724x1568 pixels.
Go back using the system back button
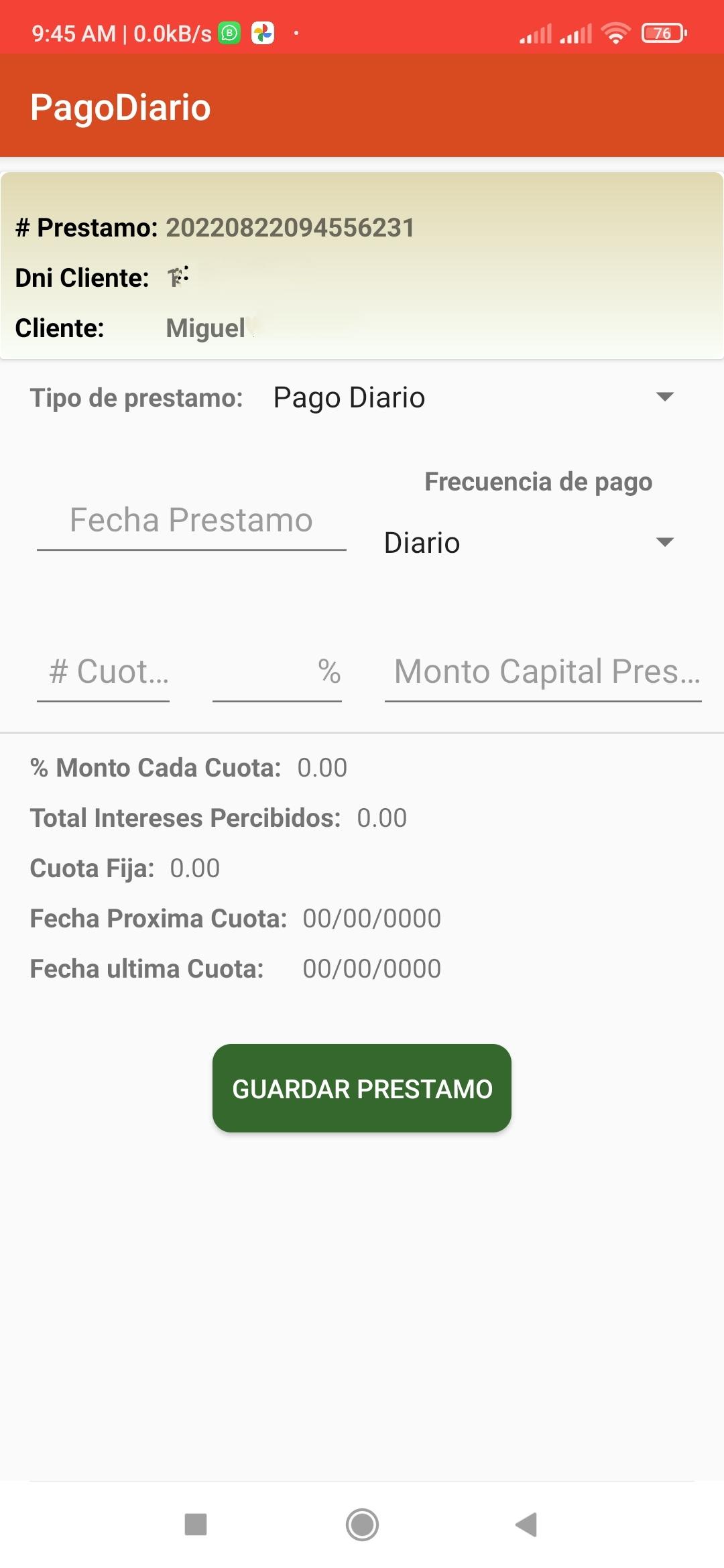(527, 1524)
